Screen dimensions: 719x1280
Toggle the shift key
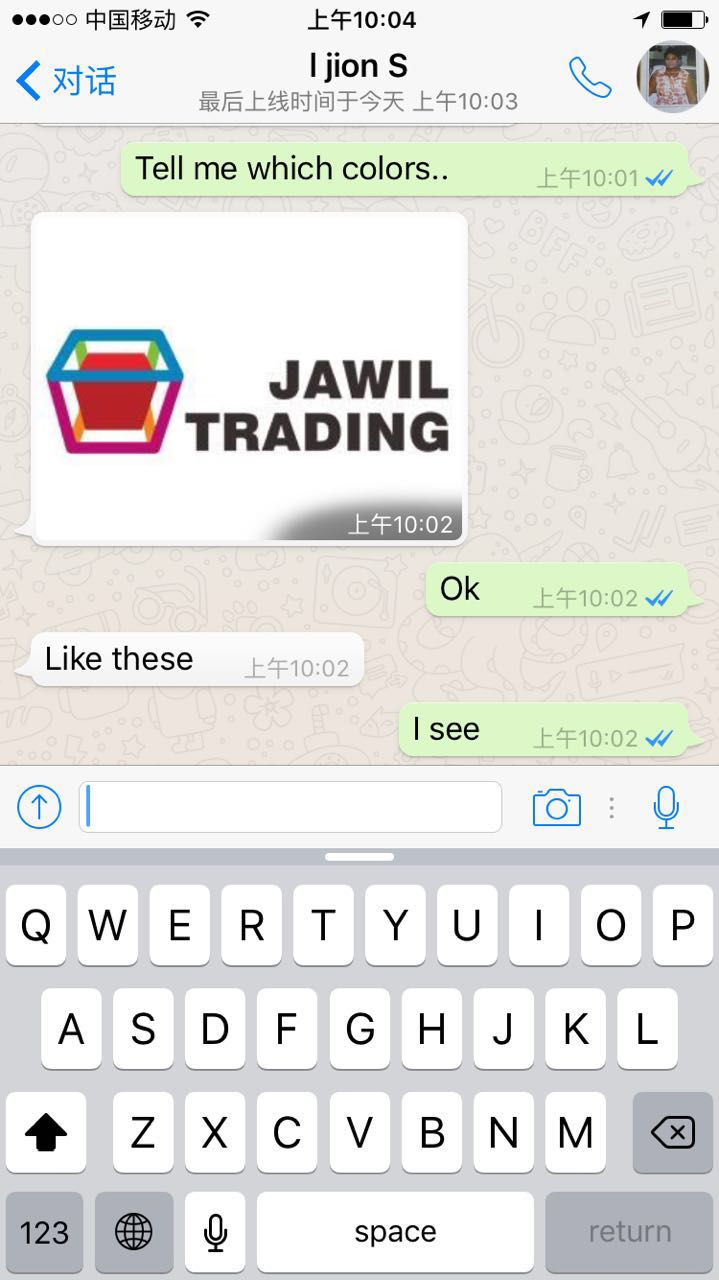click(x=45, y=1133)
